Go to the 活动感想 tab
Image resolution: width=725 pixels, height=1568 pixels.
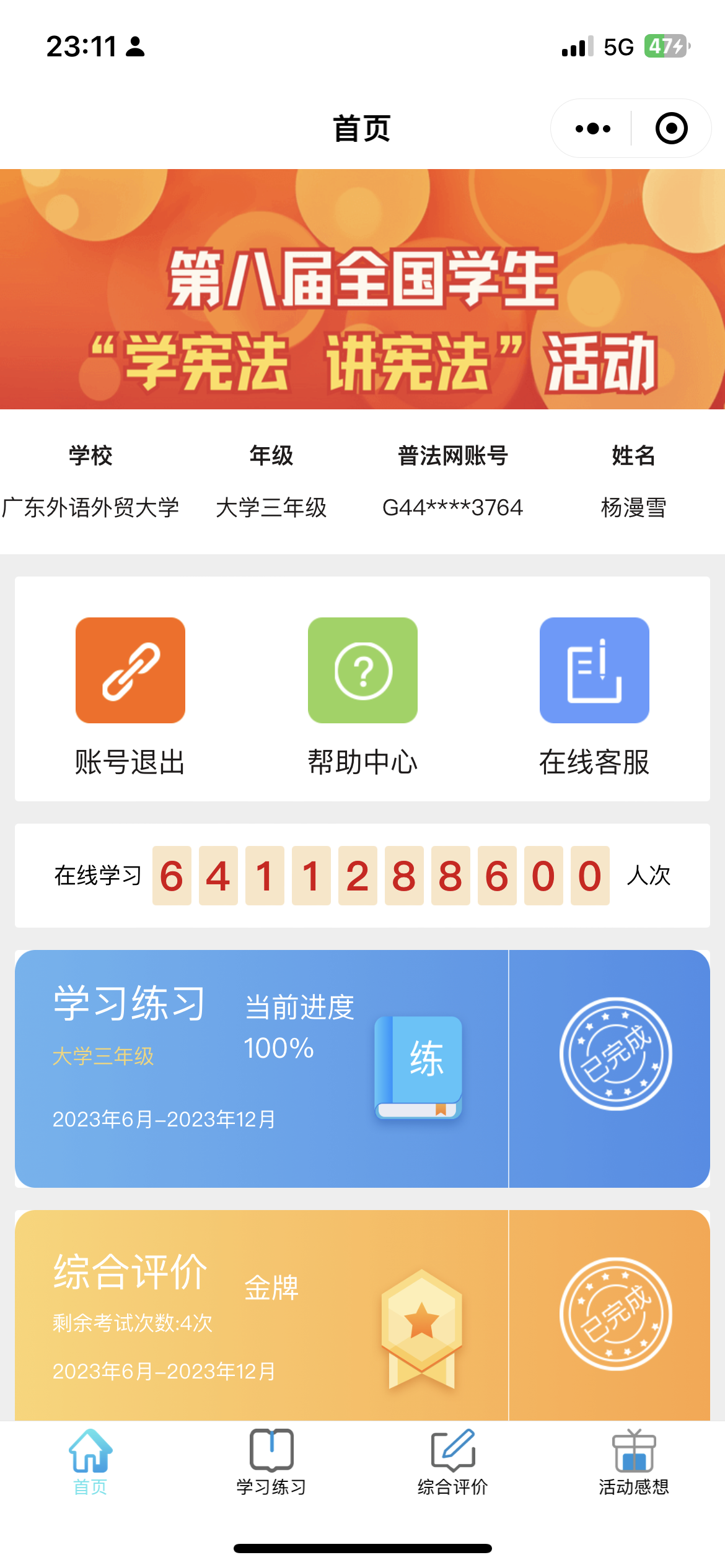[634, 1461]
